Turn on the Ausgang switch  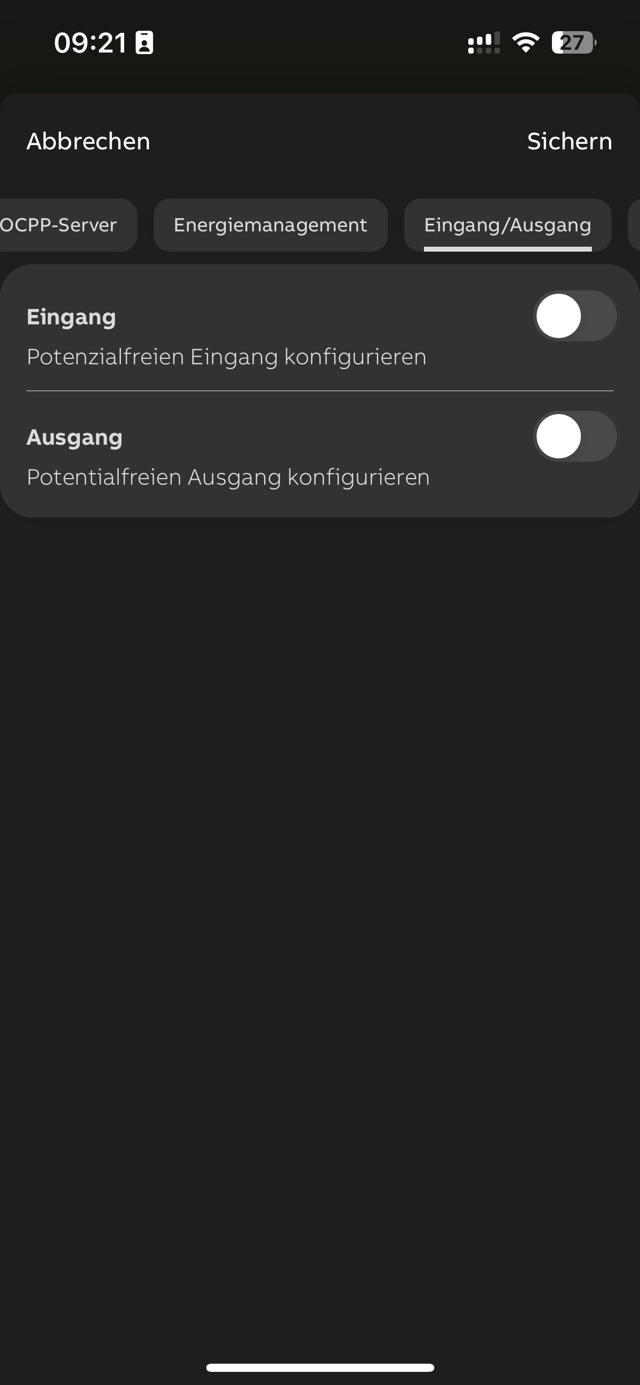tap(574, 437)
